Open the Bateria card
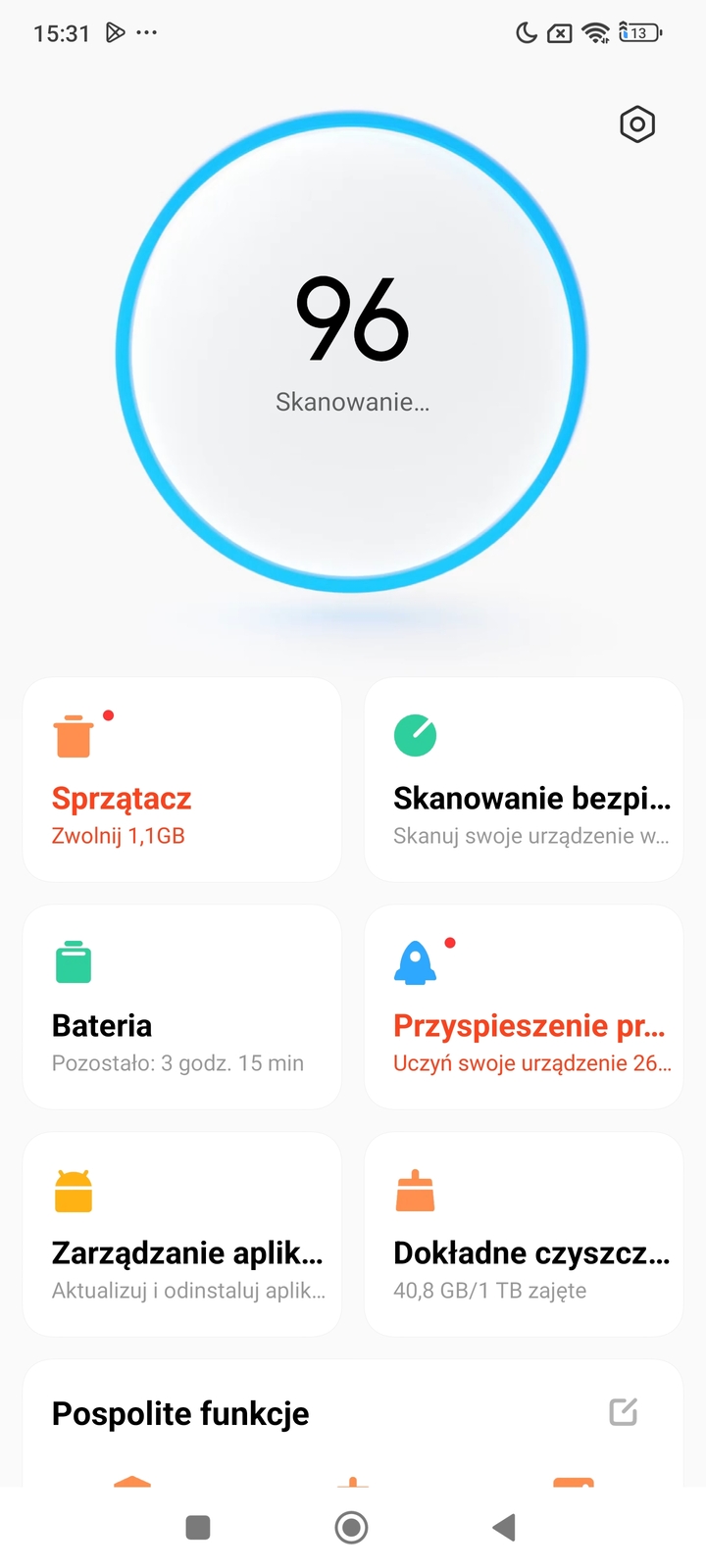Image resolution: width=706 pixels, height=1568 pixels. point(182,1007)
